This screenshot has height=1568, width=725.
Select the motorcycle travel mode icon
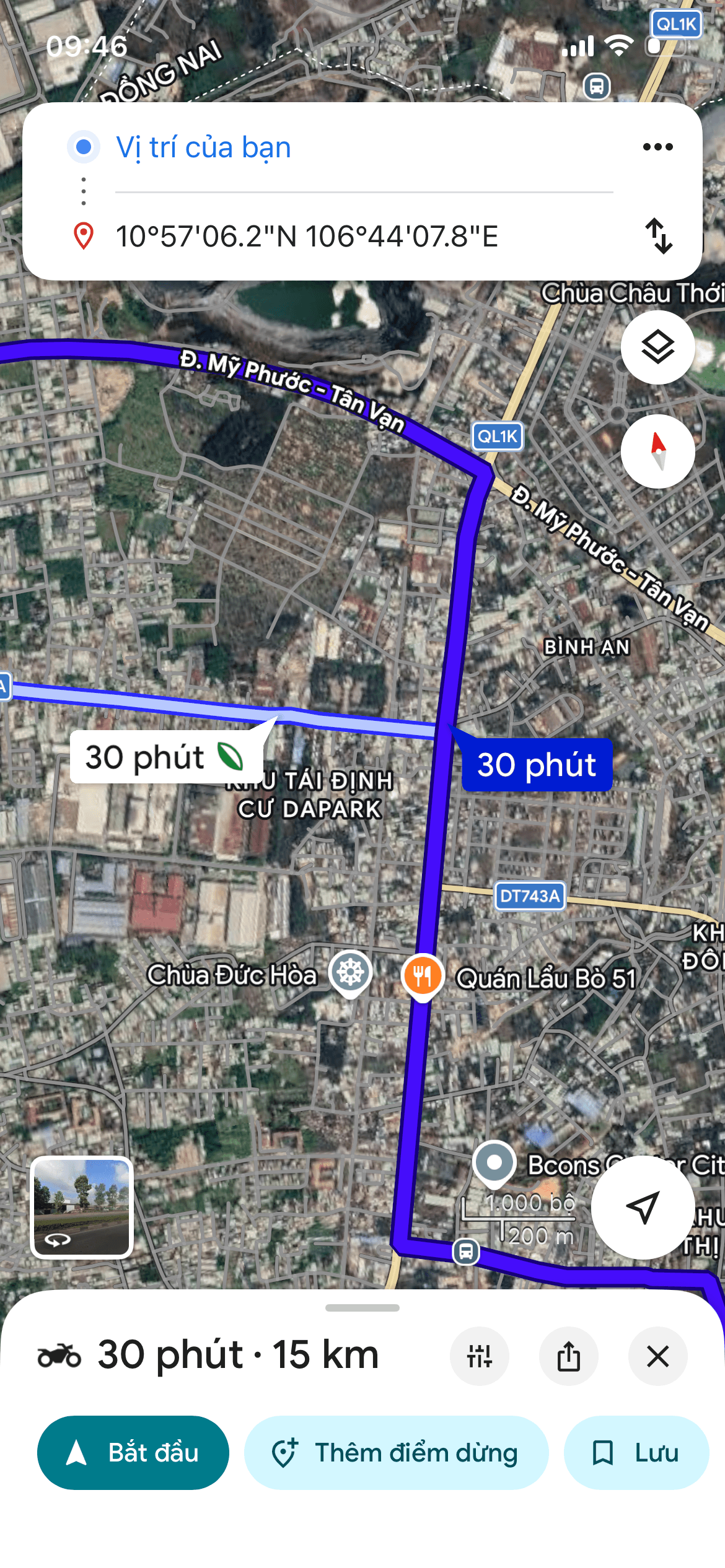[60, 1355]
